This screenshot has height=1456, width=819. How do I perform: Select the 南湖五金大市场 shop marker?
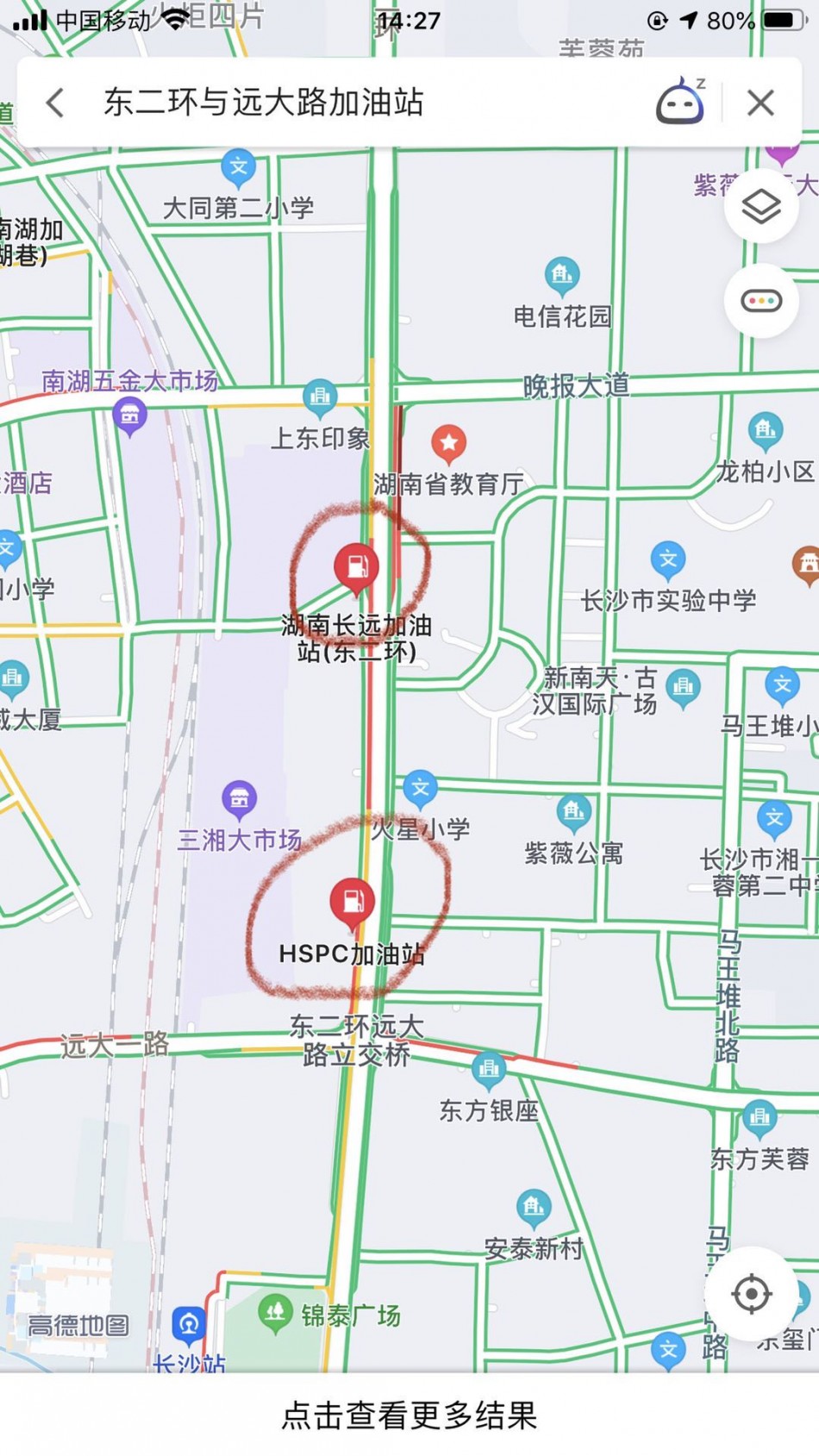pos(129,416)
